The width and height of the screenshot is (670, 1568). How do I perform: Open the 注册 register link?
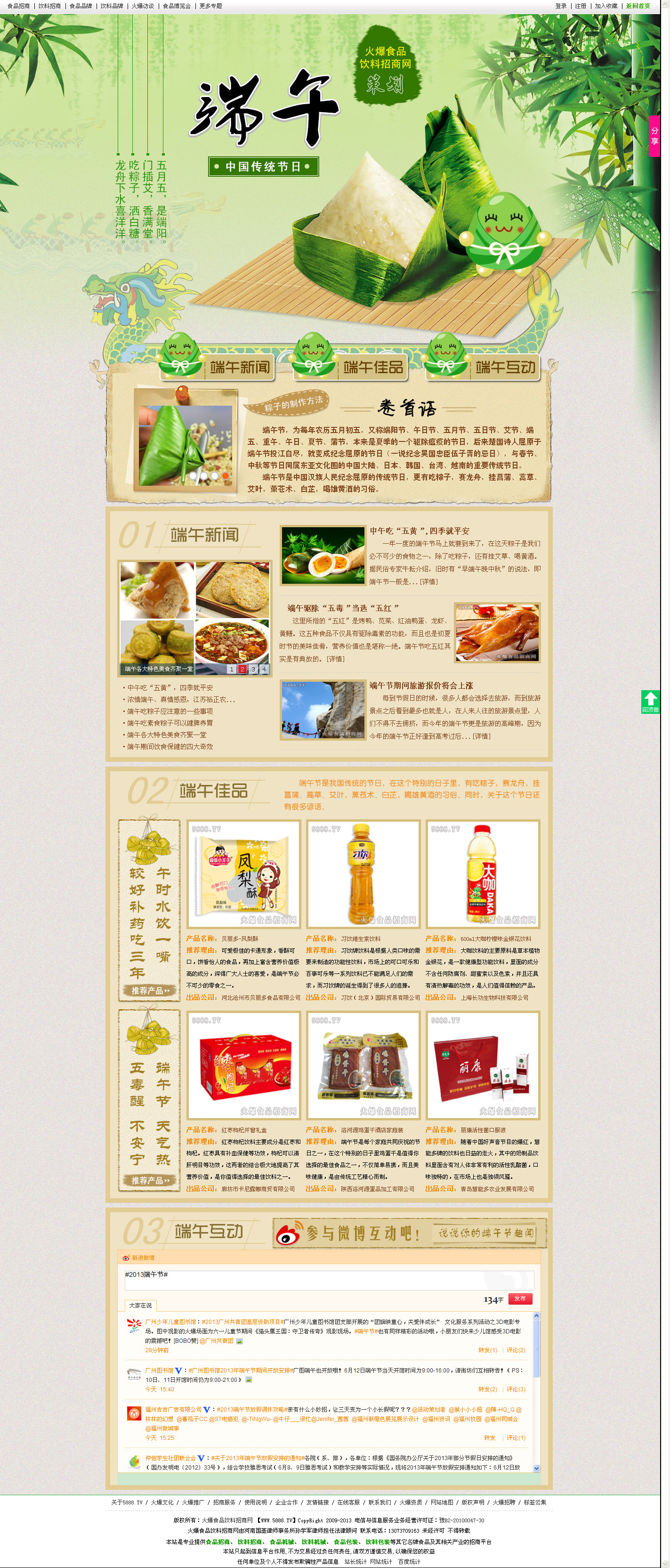581,6
